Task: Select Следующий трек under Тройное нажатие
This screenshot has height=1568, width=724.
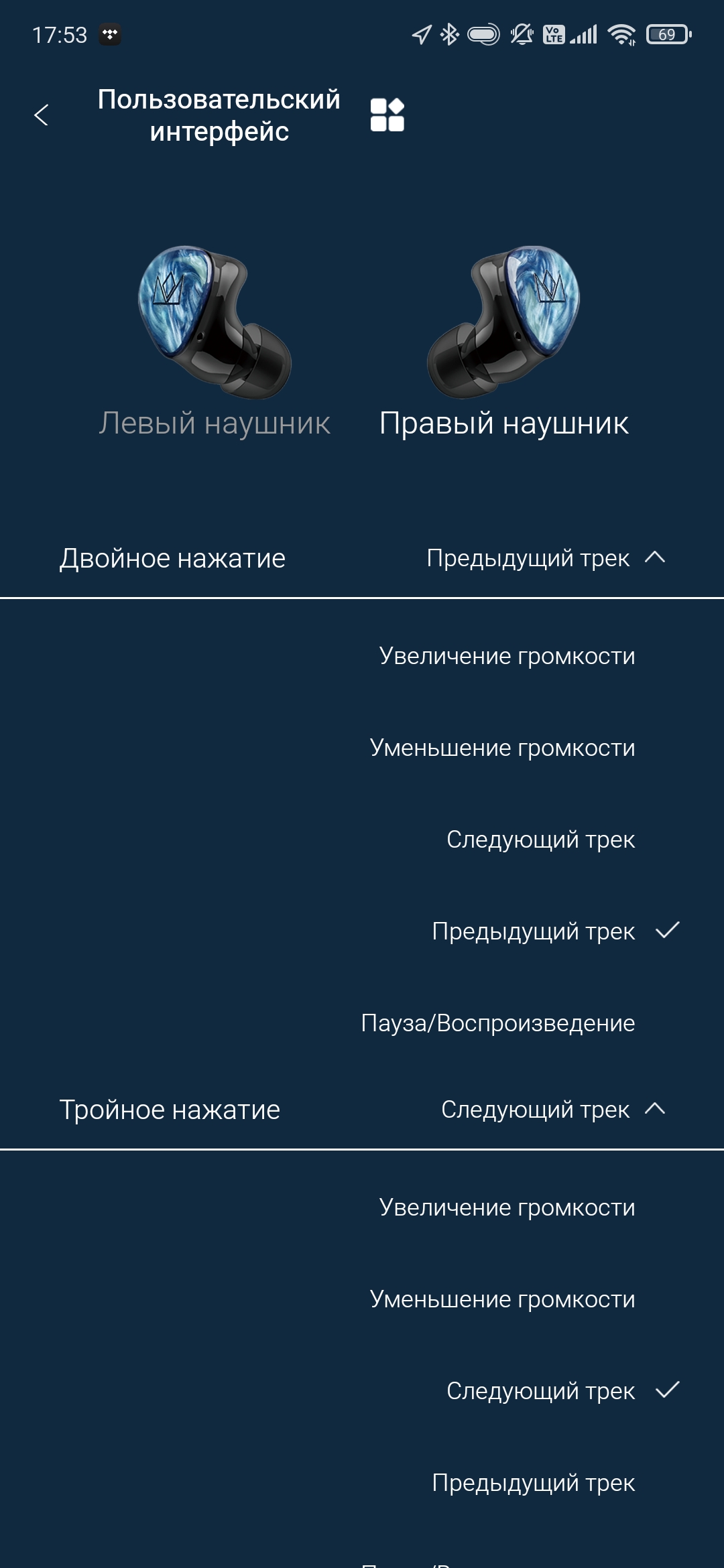Action: (x=540, y=1391)
